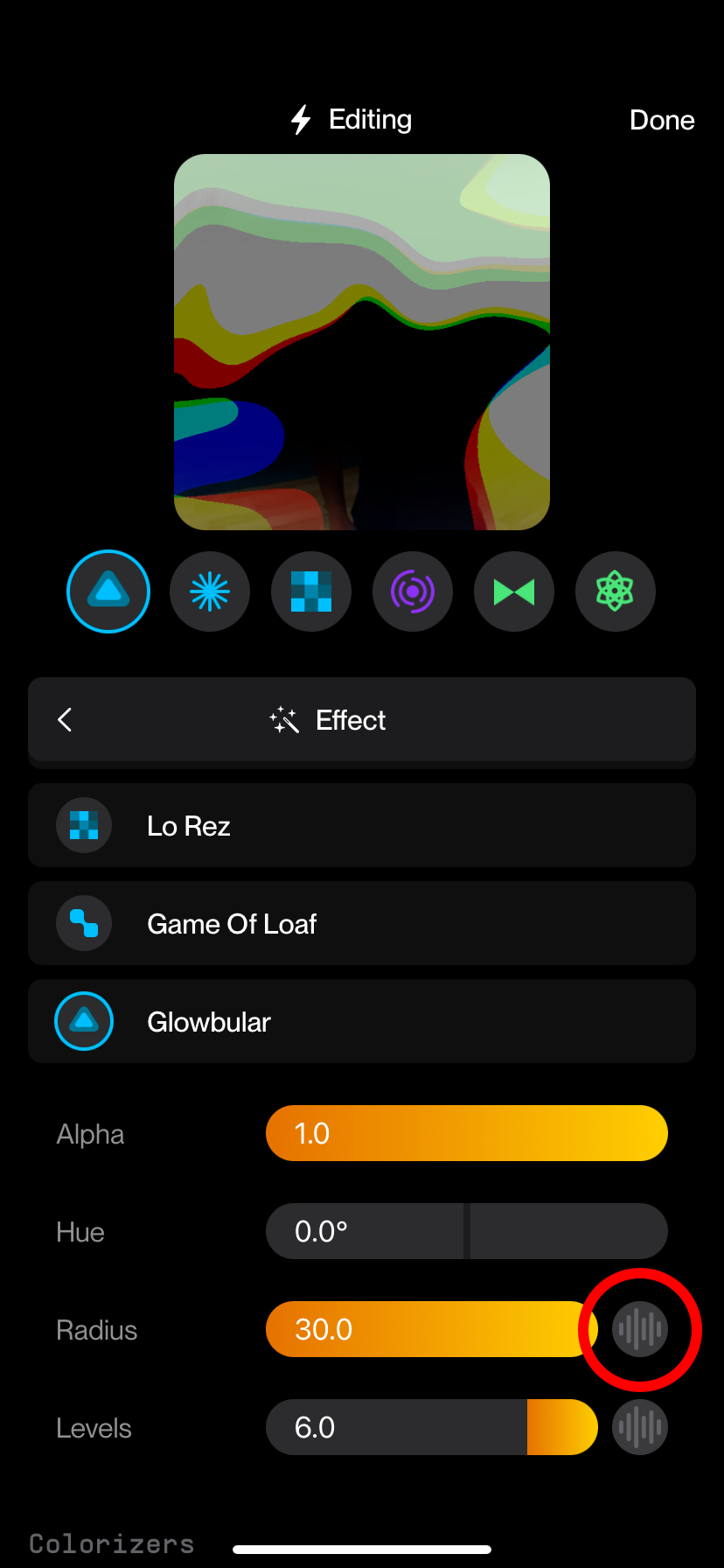The height and width of the screenshot is (1568, 724).
Task: Enable audio reactivity for the Radius parameter
Action: click(639, 1329)
